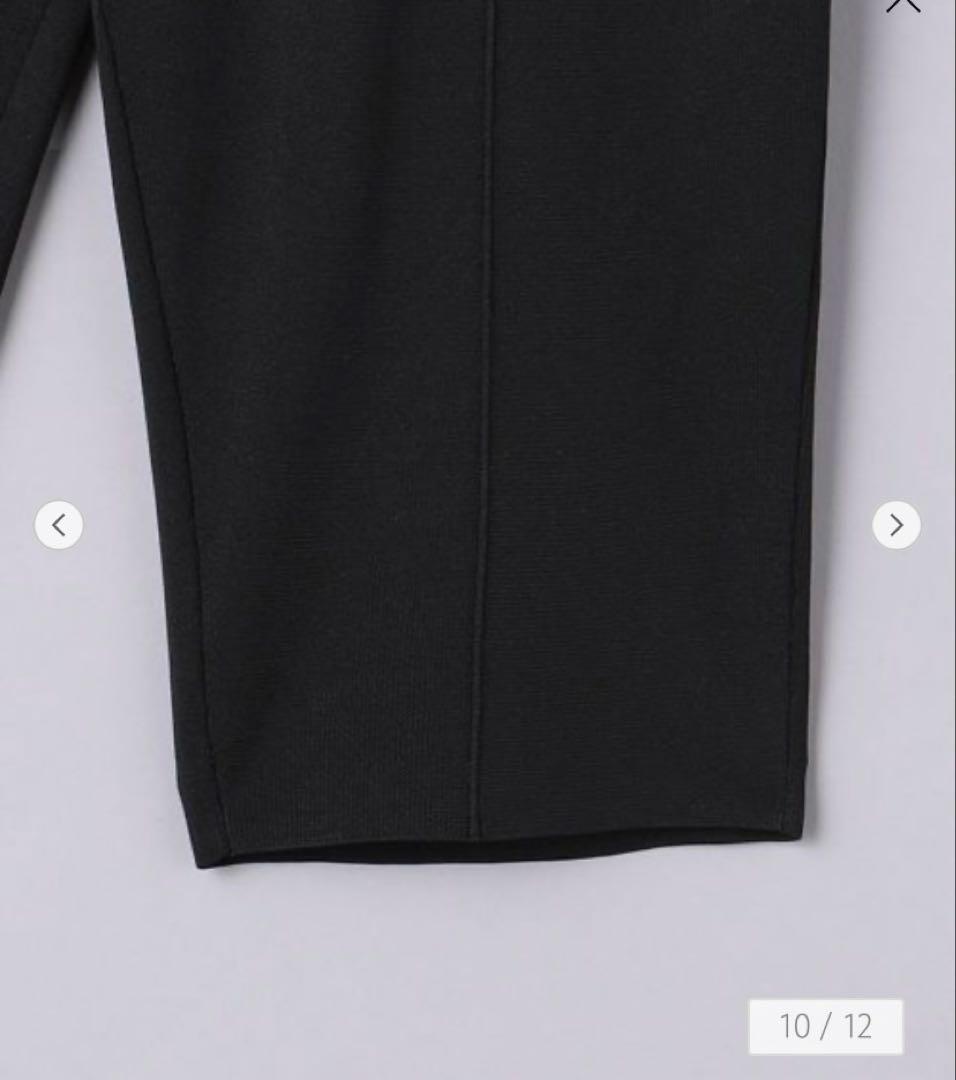Close the image viewer
The height and width of the screenshot is (1080, 956).
coord(902,4)
